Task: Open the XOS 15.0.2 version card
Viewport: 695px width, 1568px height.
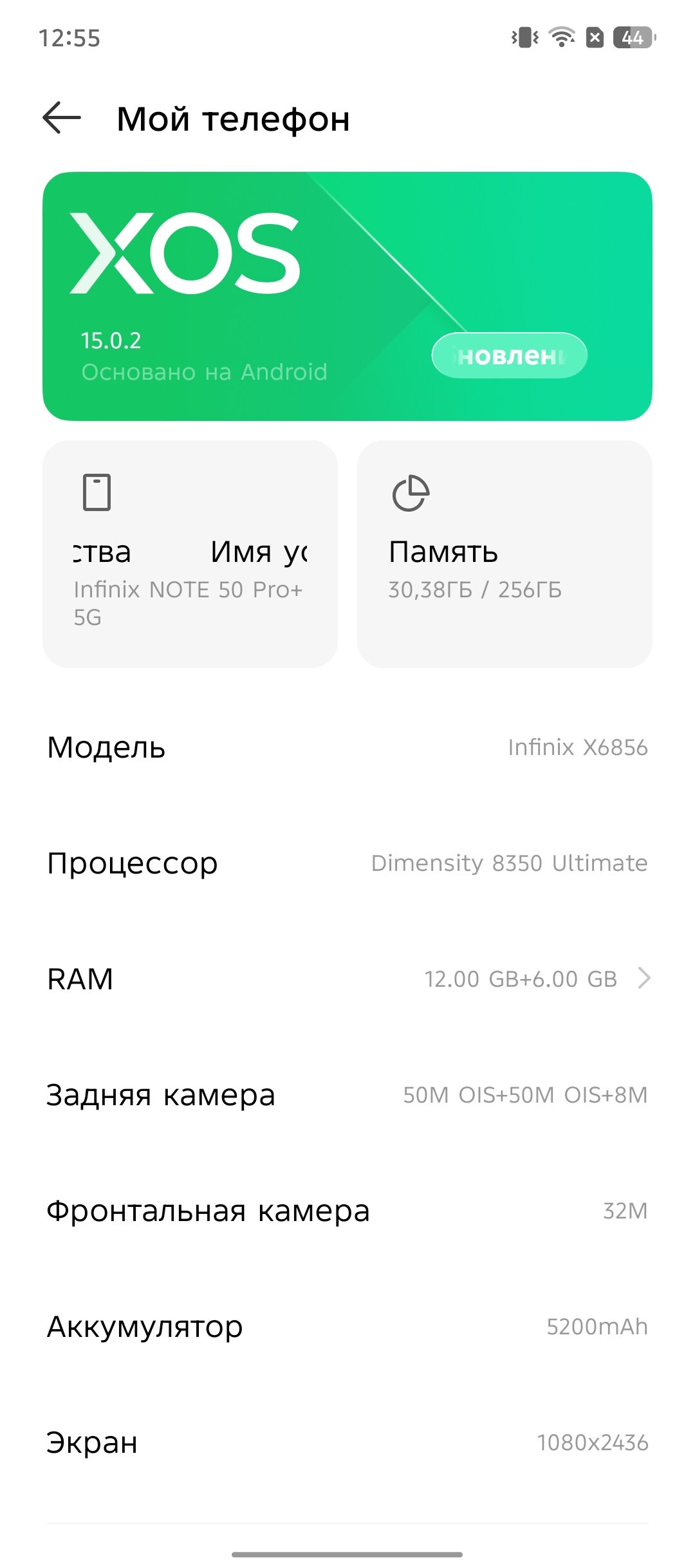Action: coord(347,296)
